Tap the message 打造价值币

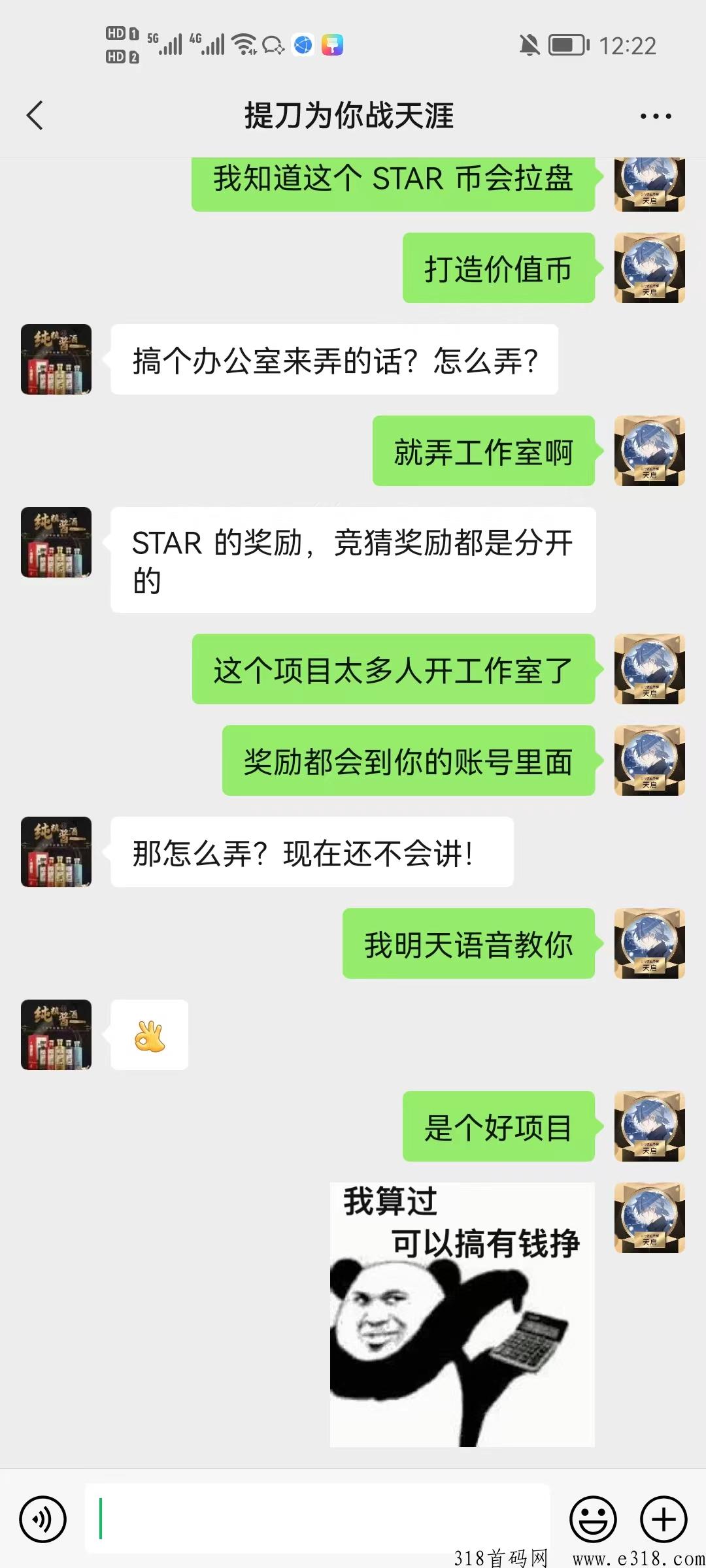pyautogui.click(x=500, y=269)
